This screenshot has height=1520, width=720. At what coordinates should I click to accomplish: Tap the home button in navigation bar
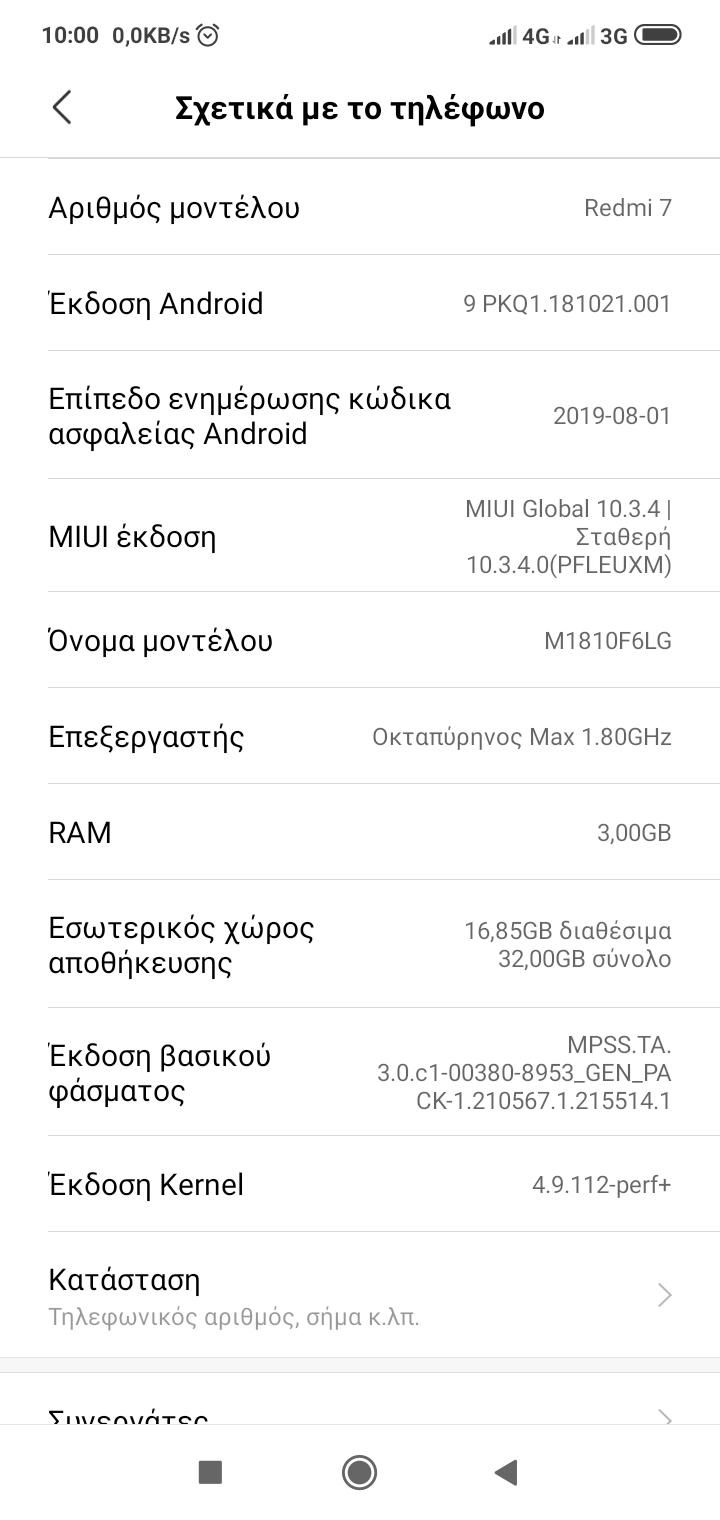click(359, 1472)
